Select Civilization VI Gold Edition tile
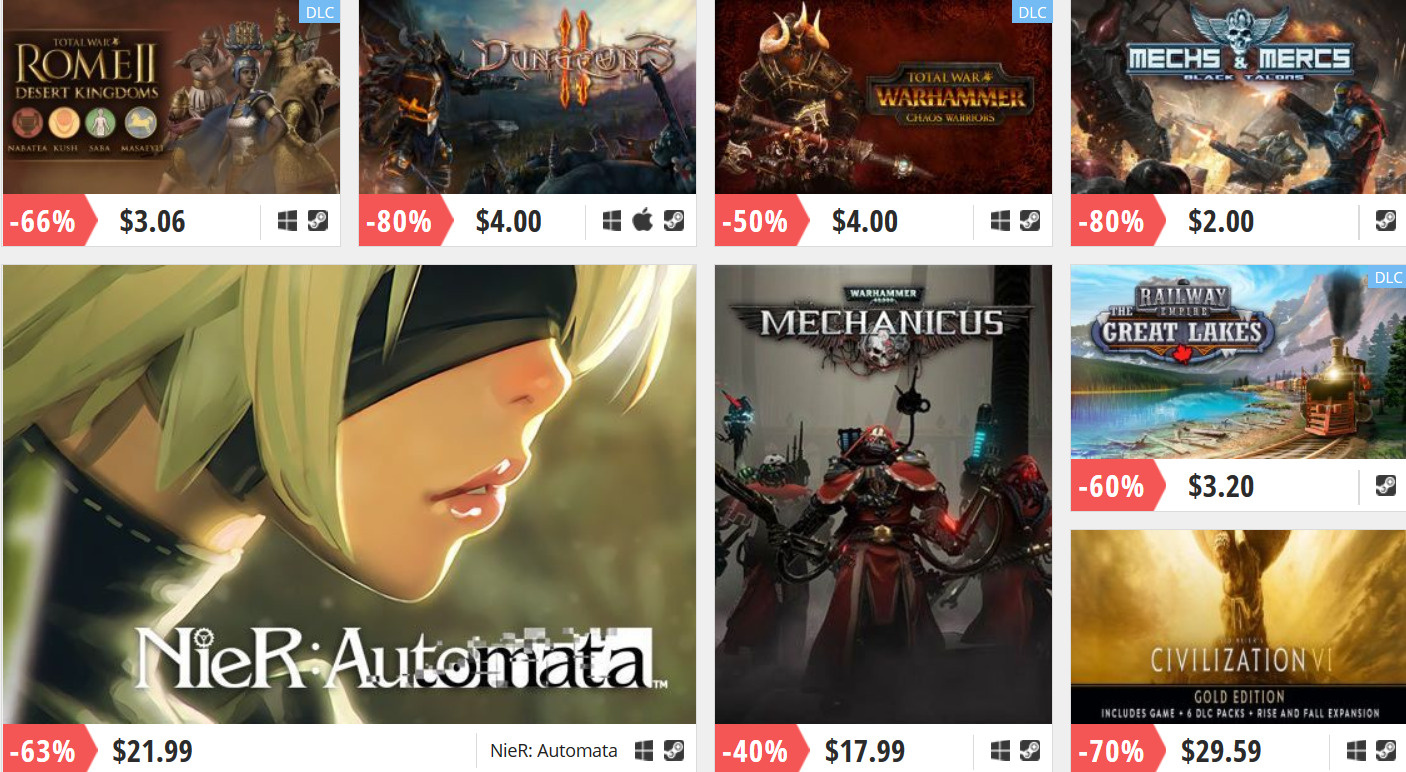 point(1238,627)
